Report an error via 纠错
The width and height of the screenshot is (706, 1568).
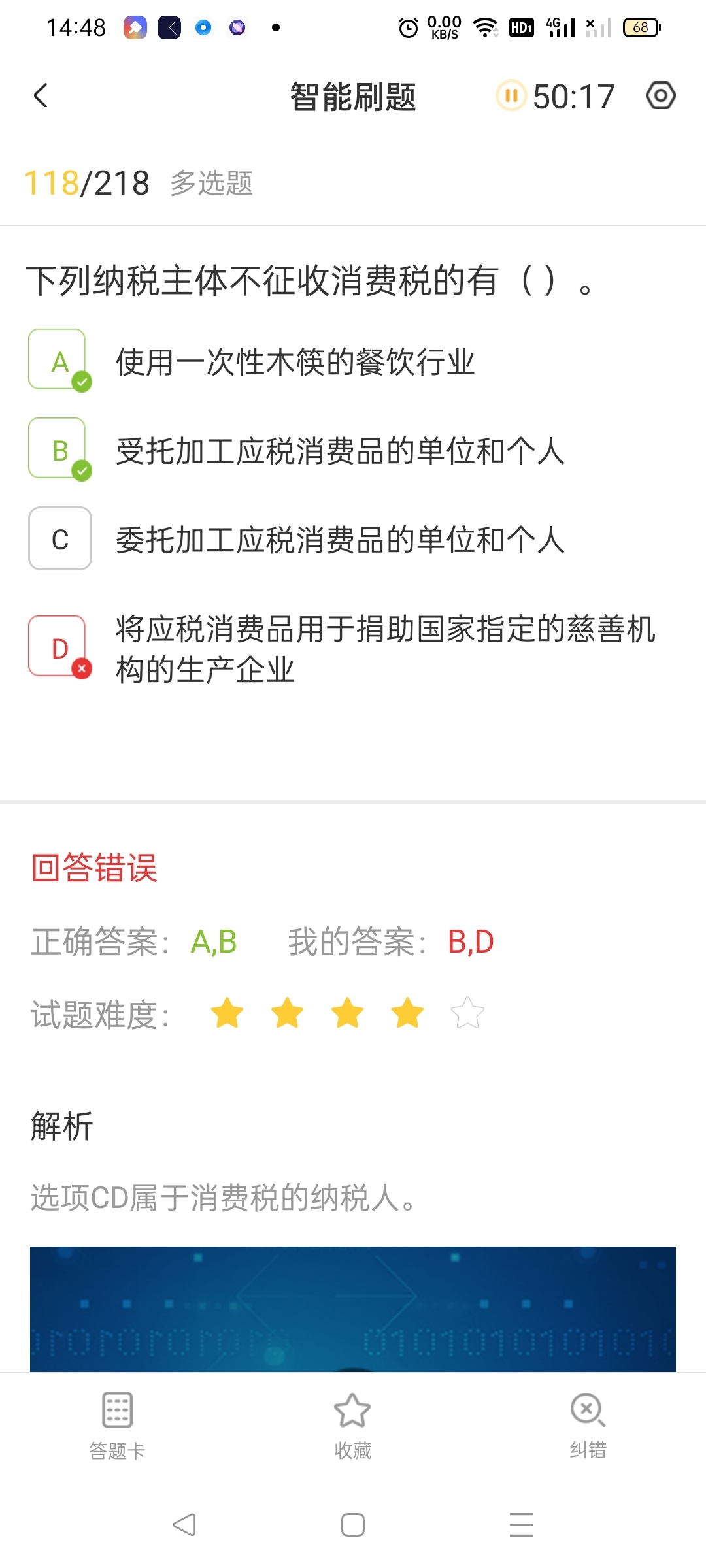(x=588, y=1426)
